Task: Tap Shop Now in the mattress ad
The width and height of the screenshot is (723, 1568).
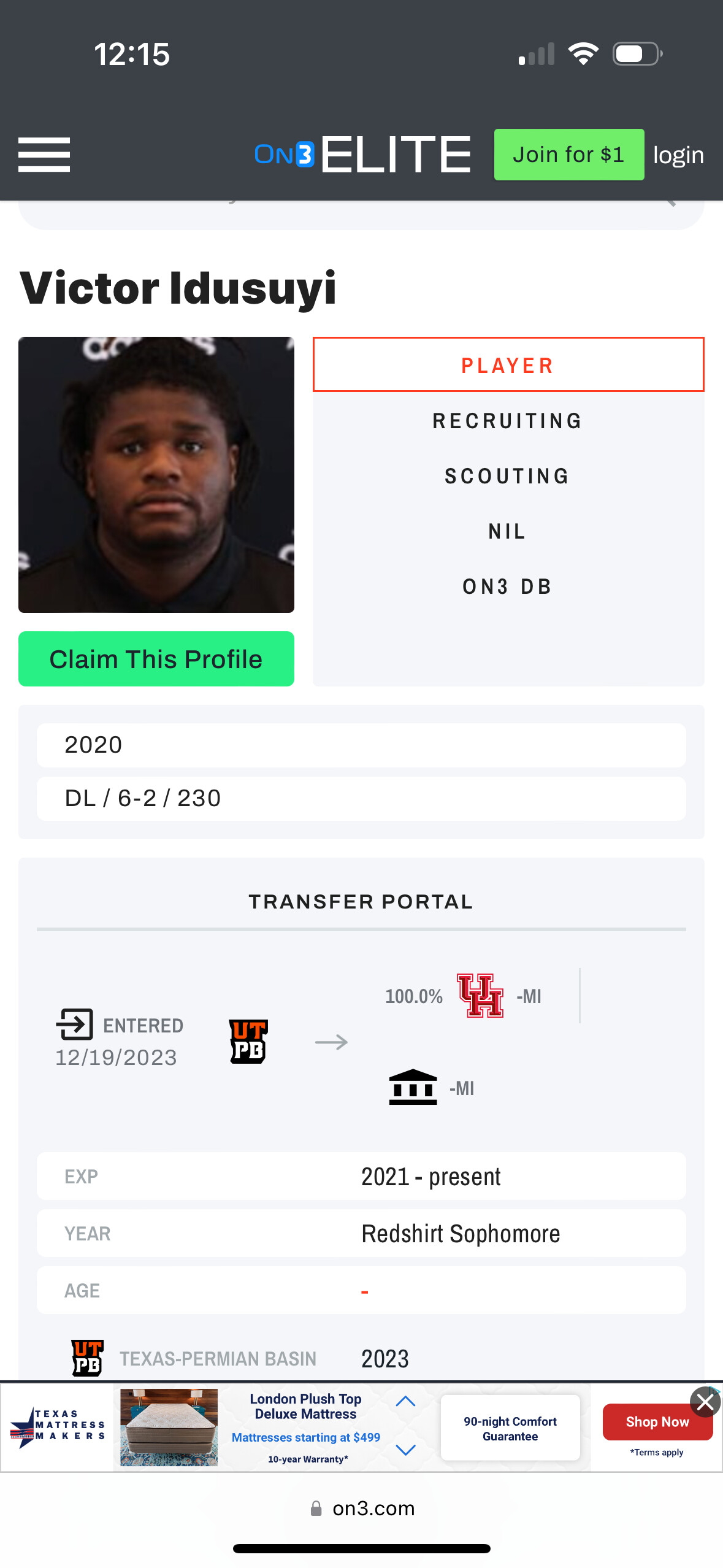Action: coord(657,1422)
